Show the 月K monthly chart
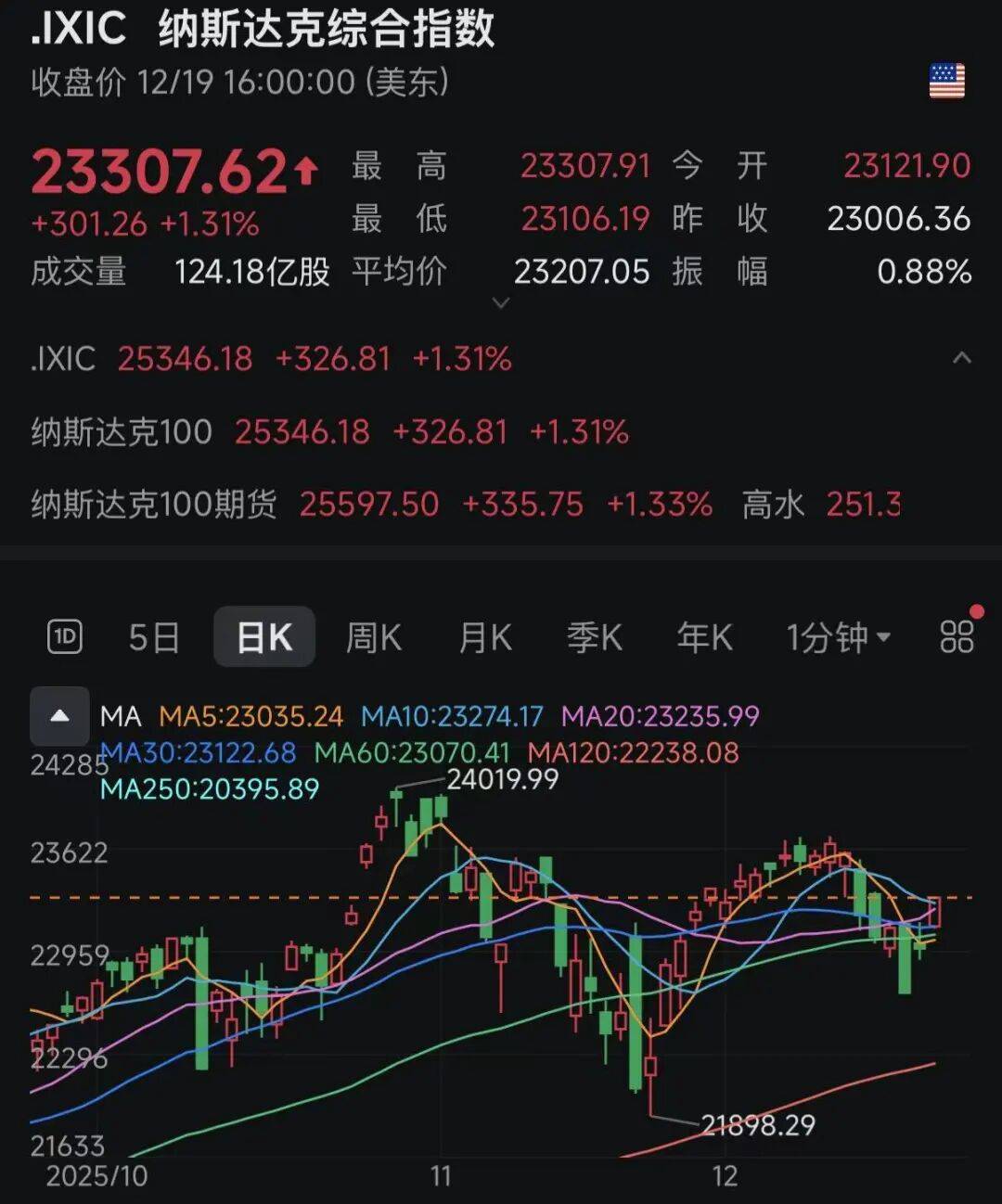This screenshot has width=1002, height=1204. click(485, 637)
